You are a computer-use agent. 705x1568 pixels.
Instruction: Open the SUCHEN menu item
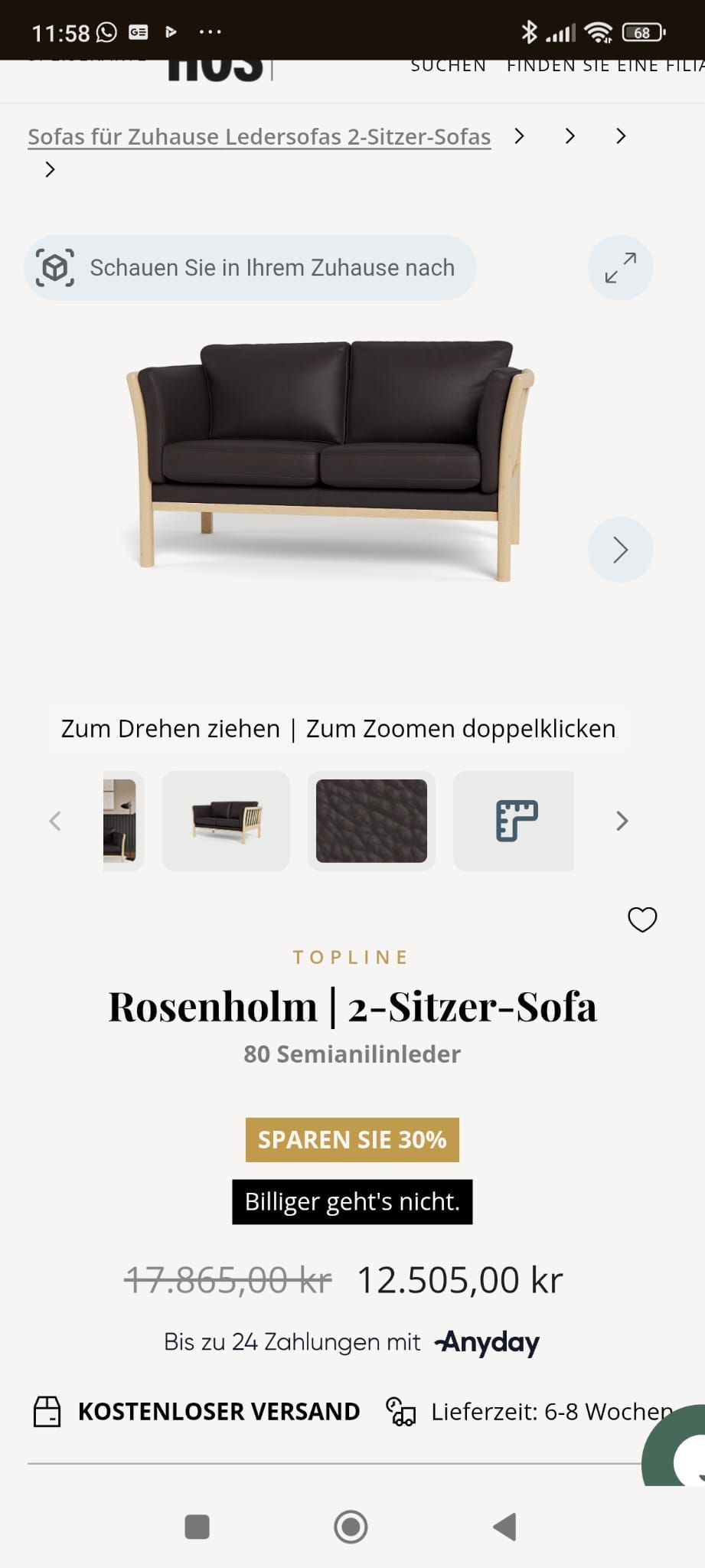pyautogui.click(x=448, y=66)
